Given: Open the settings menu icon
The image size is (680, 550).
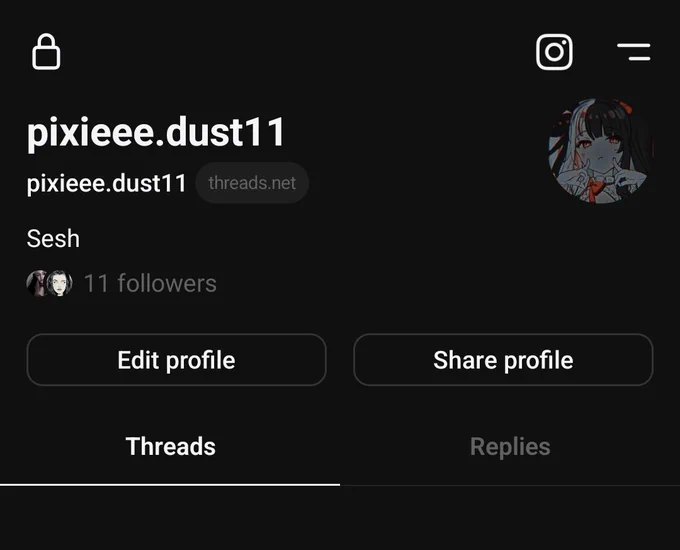Looking at the screenshot, I should [x=634, y=52].
